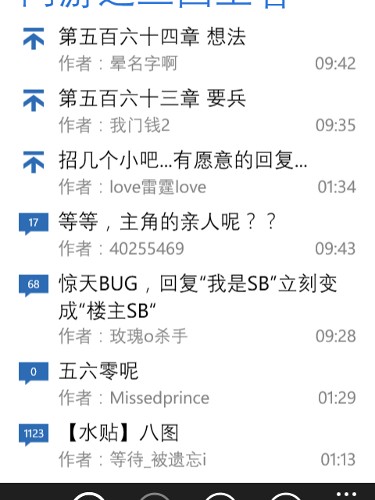Expand the app bar's three-dot menu
This screenshot has height=500, width=375.
(346, 494)
